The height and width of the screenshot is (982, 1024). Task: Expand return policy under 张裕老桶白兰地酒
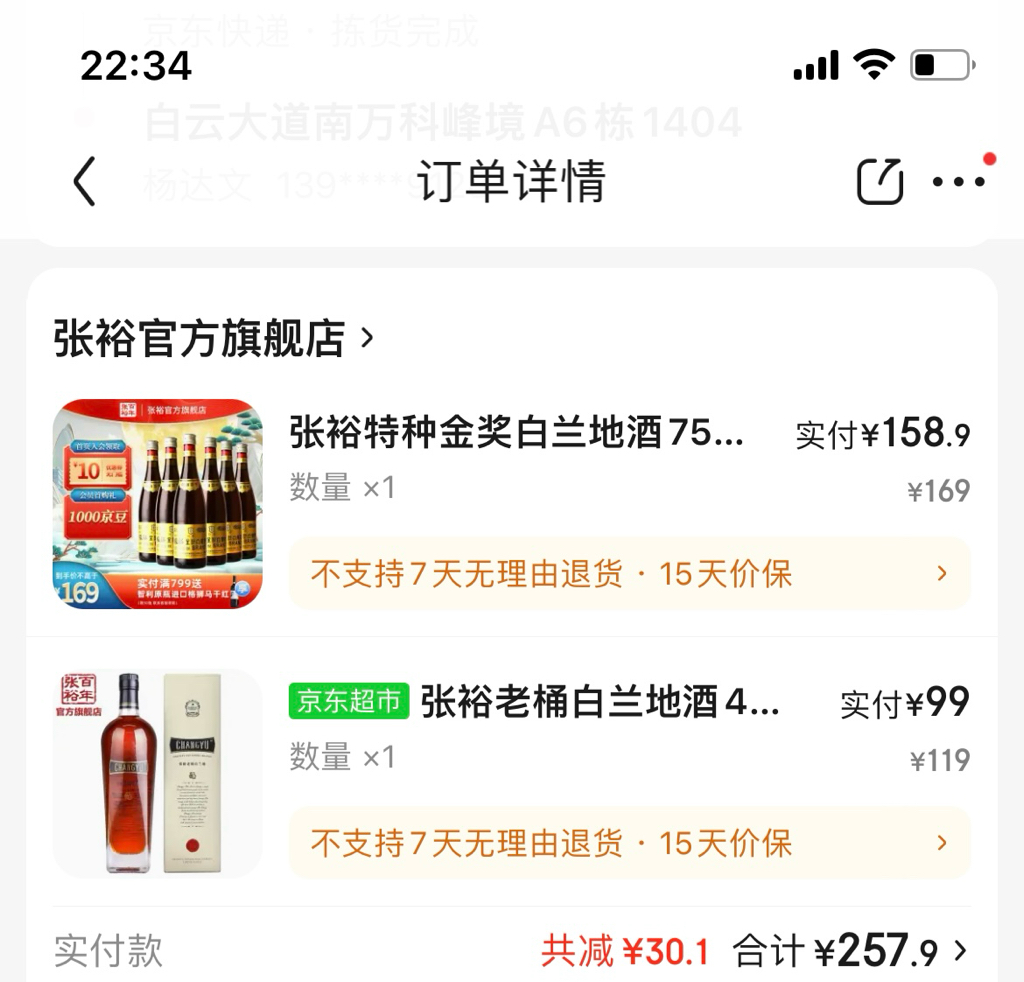pyautogui.click(x=629, y=843)
